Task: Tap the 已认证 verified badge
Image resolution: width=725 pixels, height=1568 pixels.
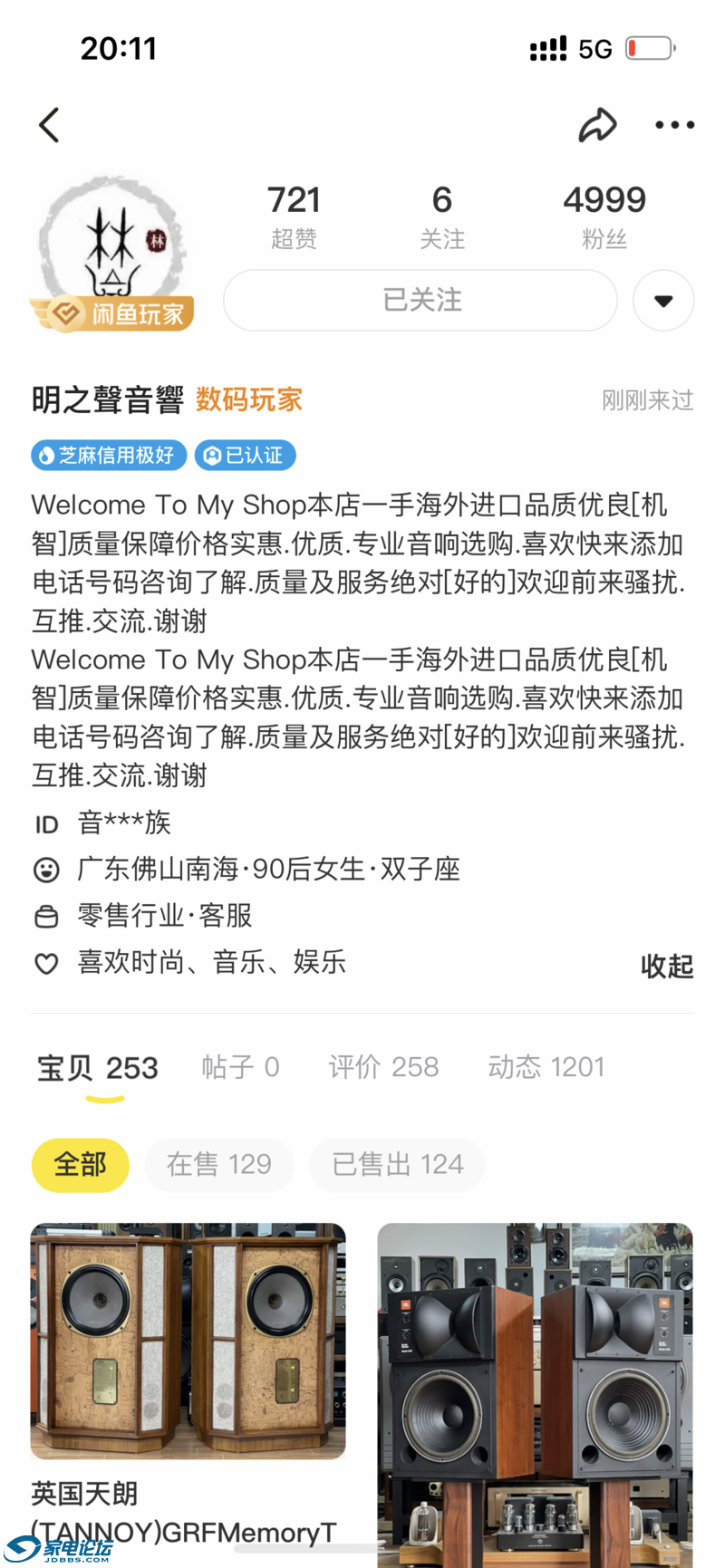Action: pyautogui.click(x=245, y=455)
